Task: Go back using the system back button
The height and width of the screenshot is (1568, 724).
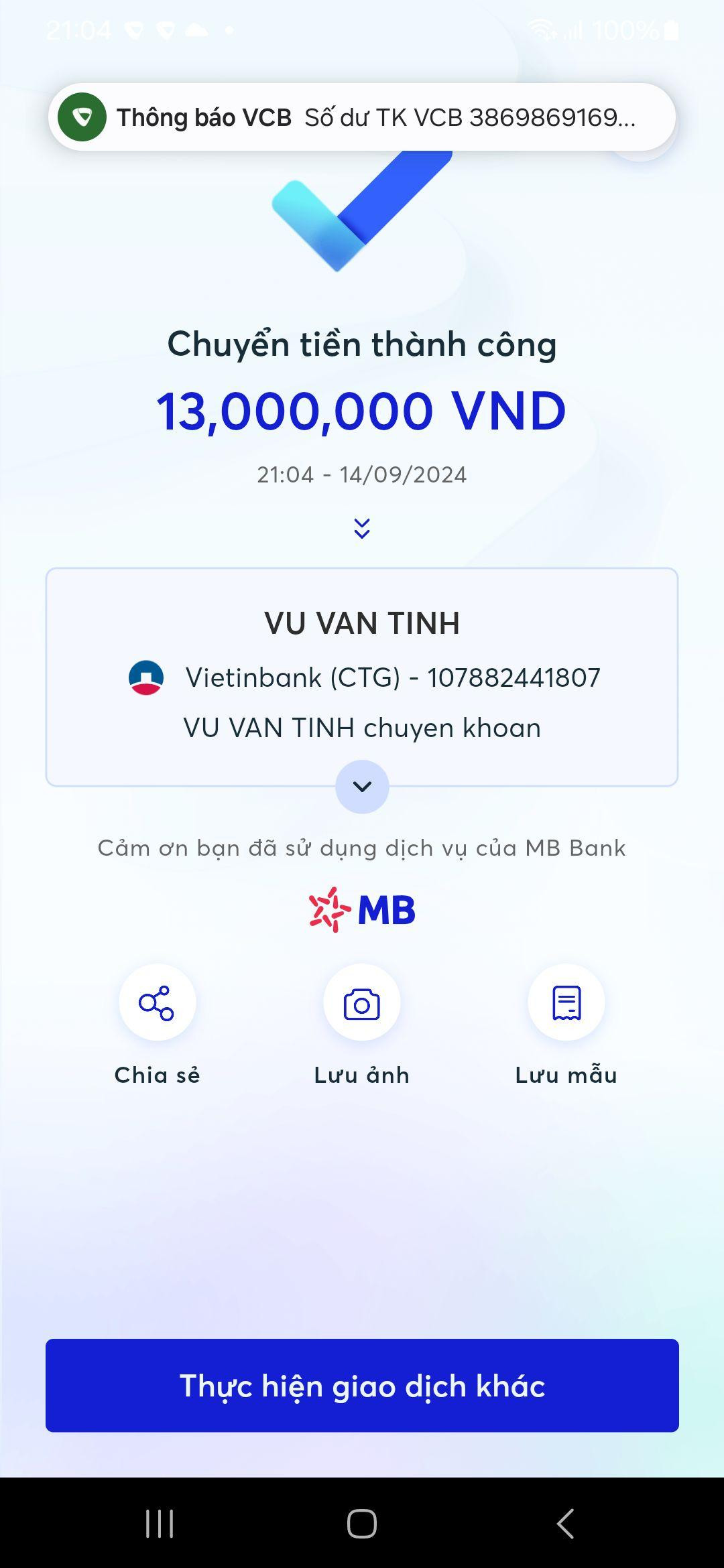Action: tap(565, 1524)
